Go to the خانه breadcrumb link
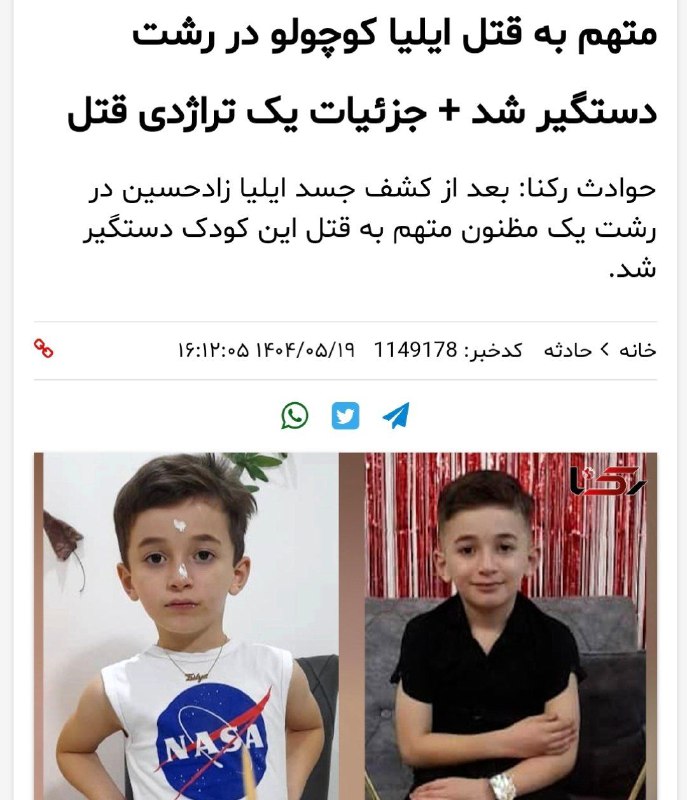Viewport: 687px width, 800px height. click(x=637, y=350)
